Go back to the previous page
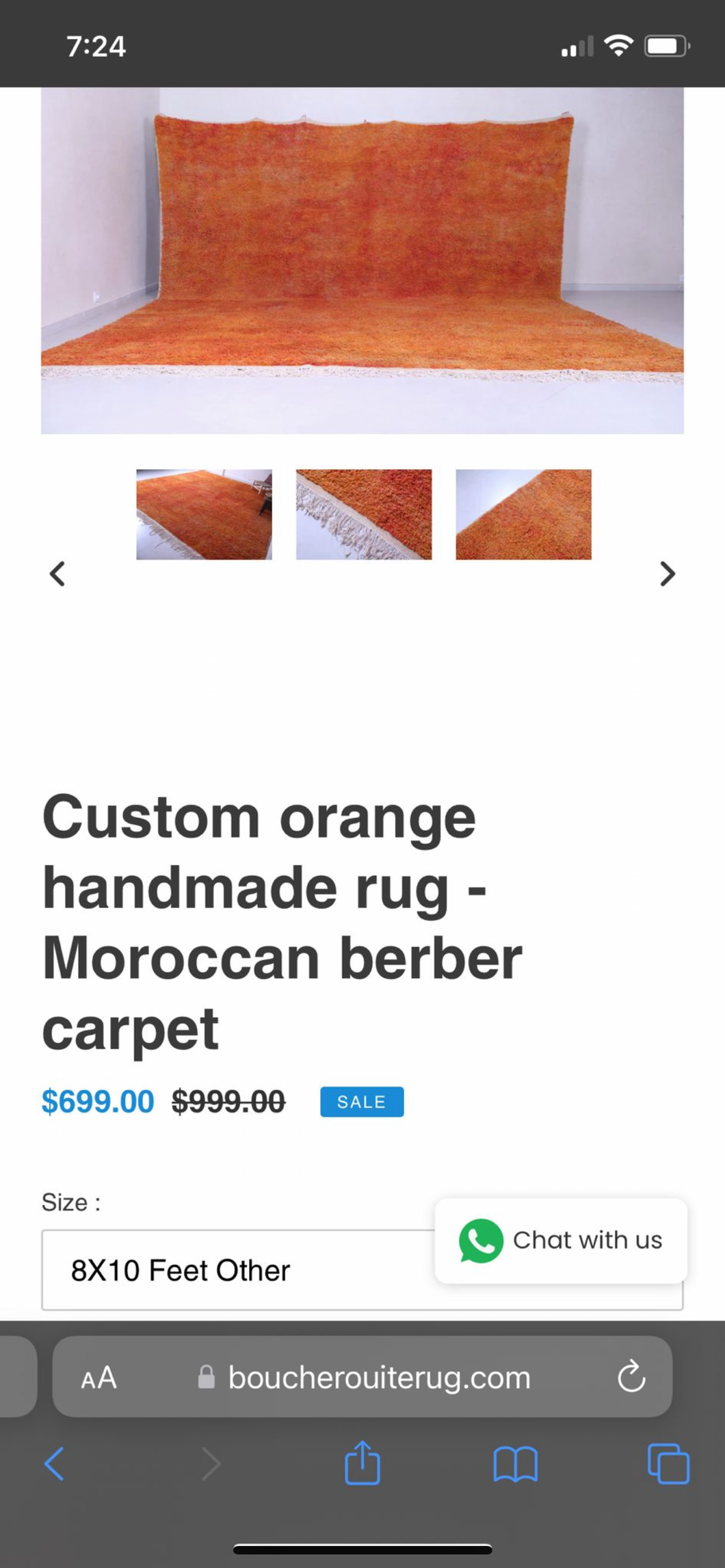Viewport: 725px width, 1568px height. click(x=55, y=1463)
